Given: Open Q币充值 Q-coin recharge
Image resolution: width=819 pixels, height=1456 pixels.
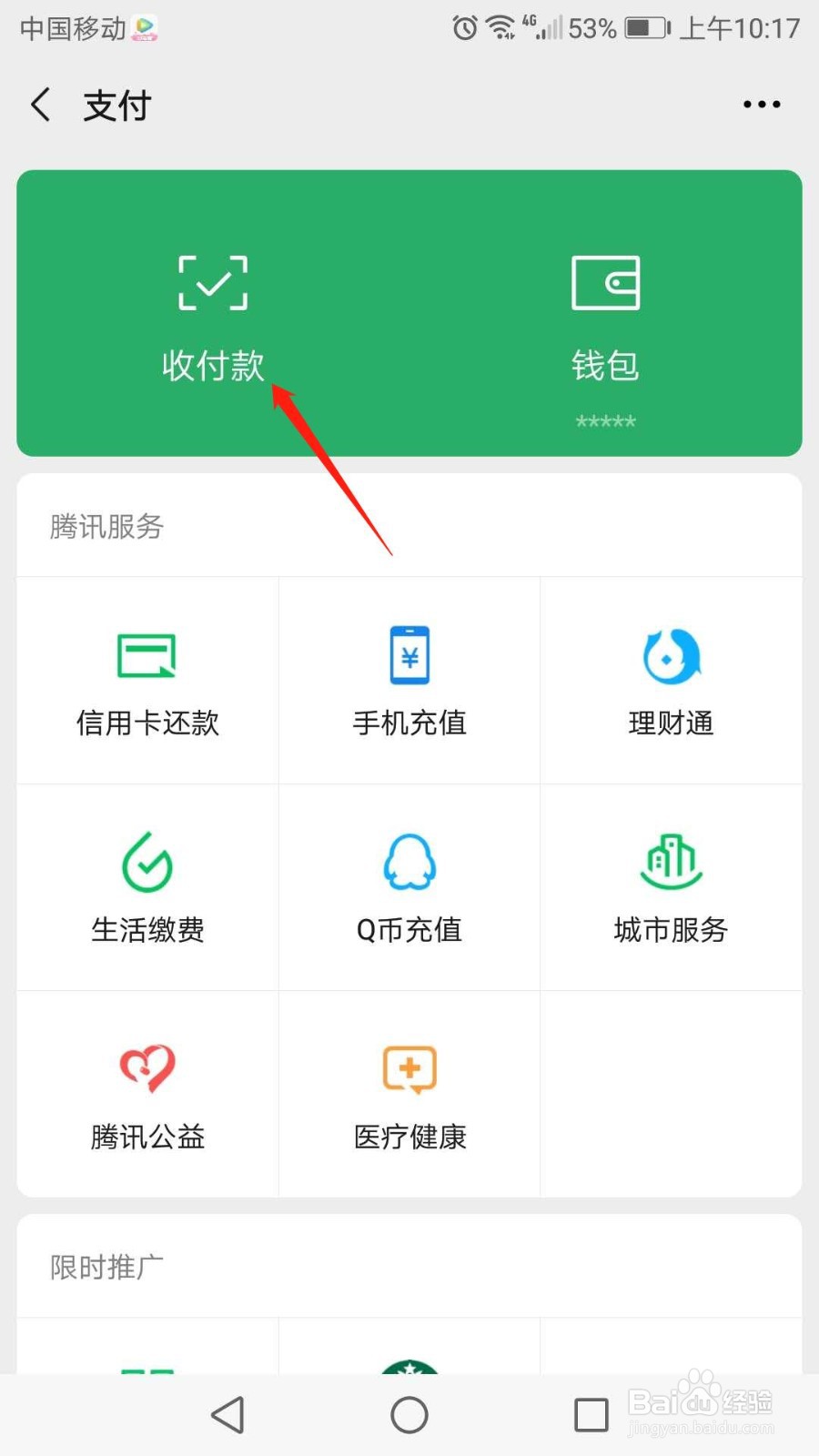Looking at the screenshot, I should (409, 887).
